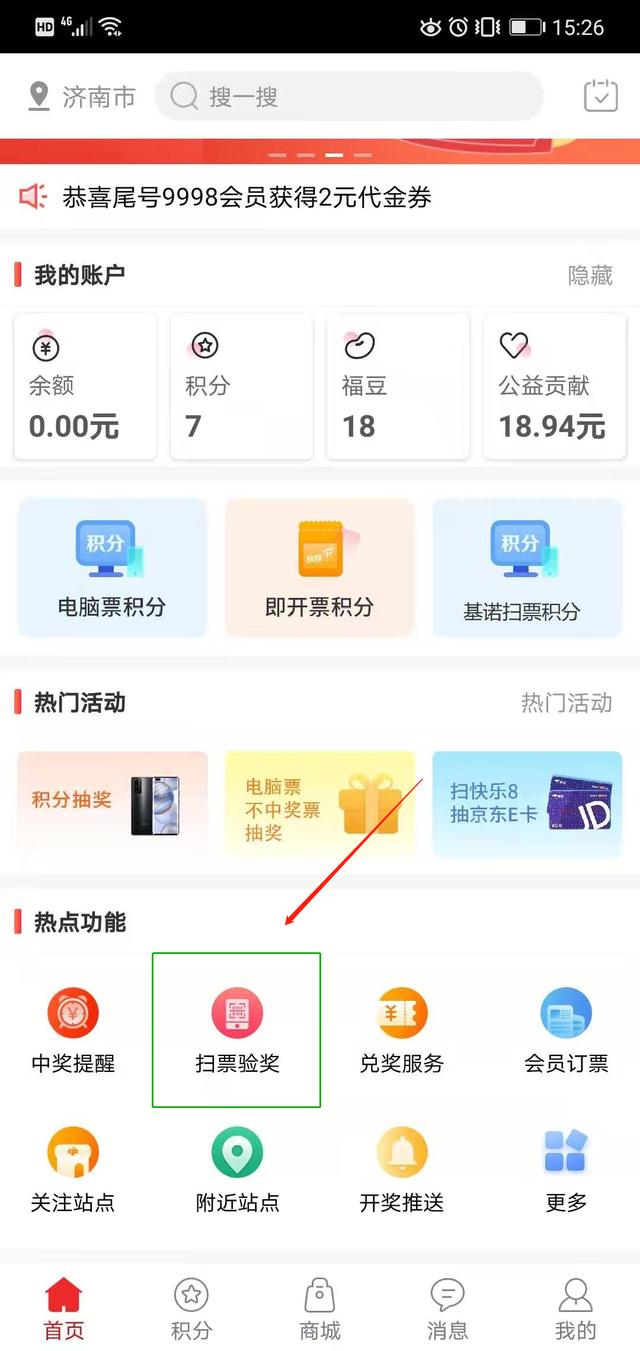Switch to the 积分 tab
This screenshot has height=1351, width=640.
point(191,1308)
